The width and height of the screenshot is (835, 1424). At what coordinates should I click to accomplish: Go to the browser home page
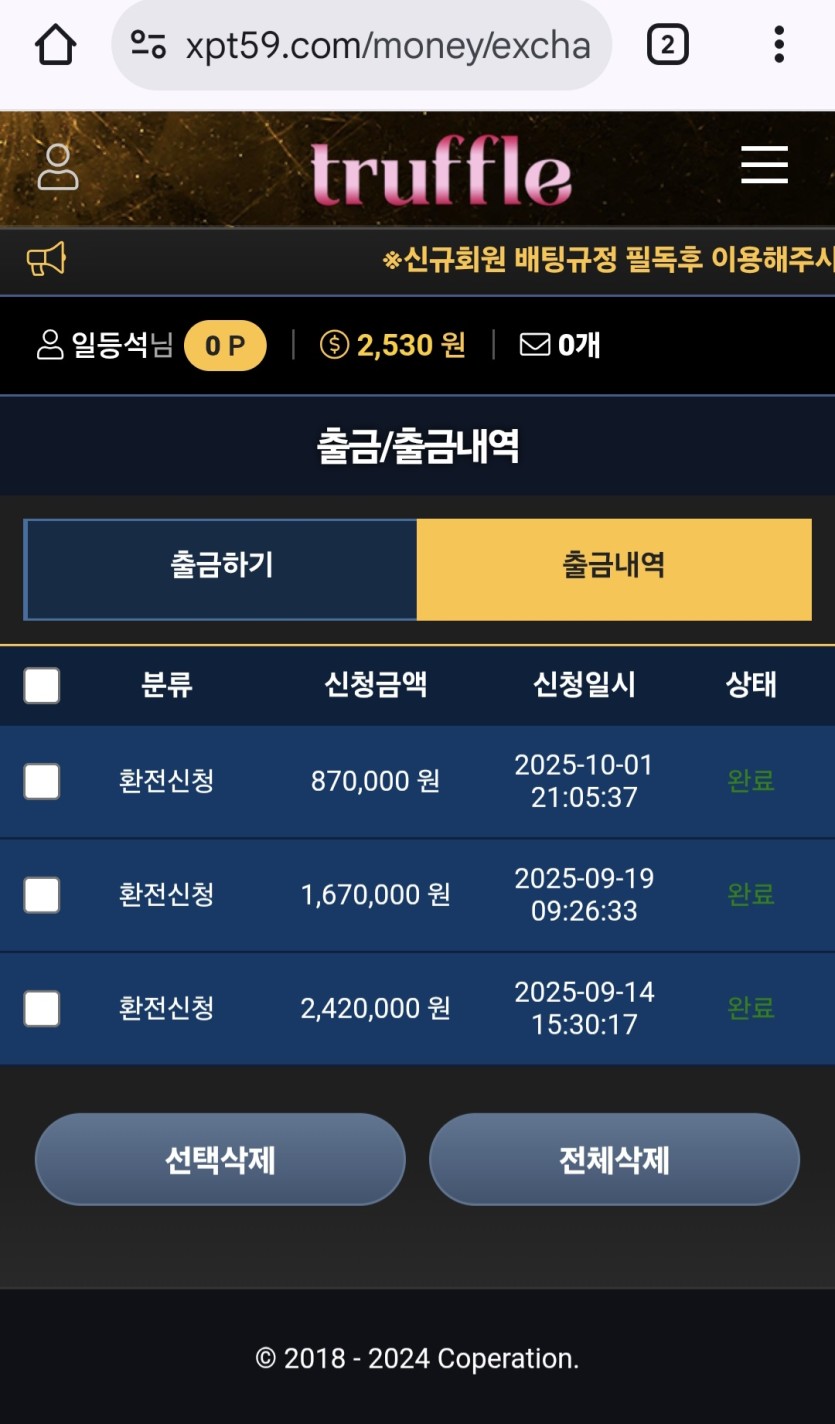coord(55,45)
